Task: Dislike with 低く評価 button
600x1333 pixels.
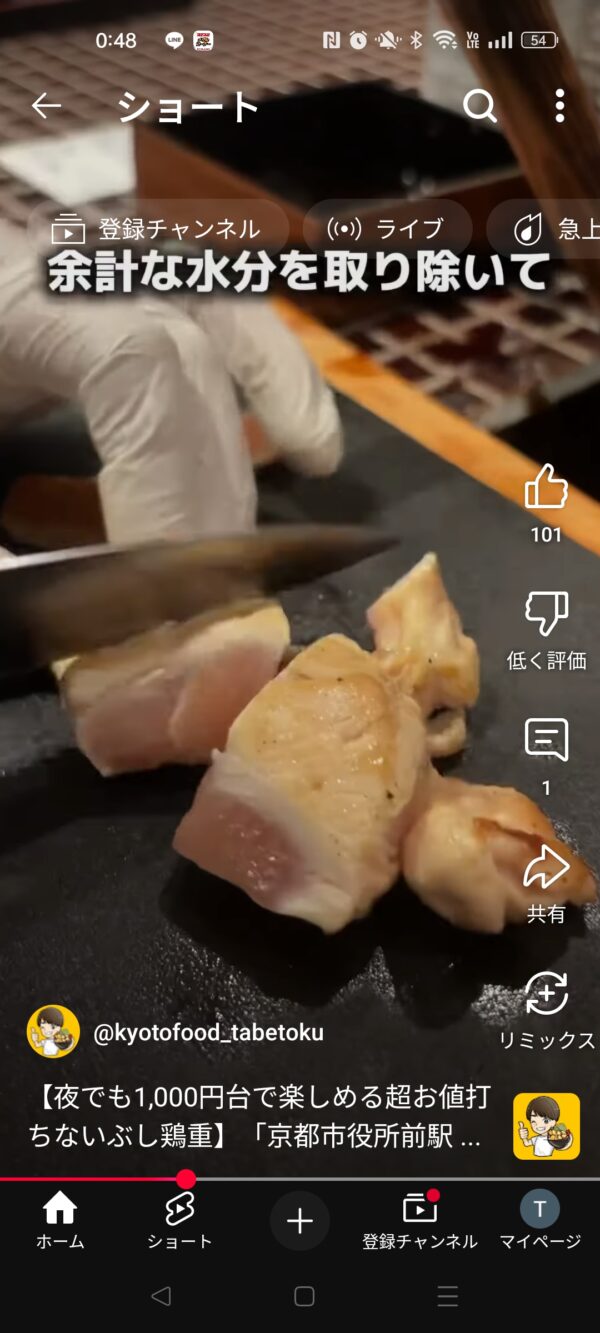Action: [546, 614]
